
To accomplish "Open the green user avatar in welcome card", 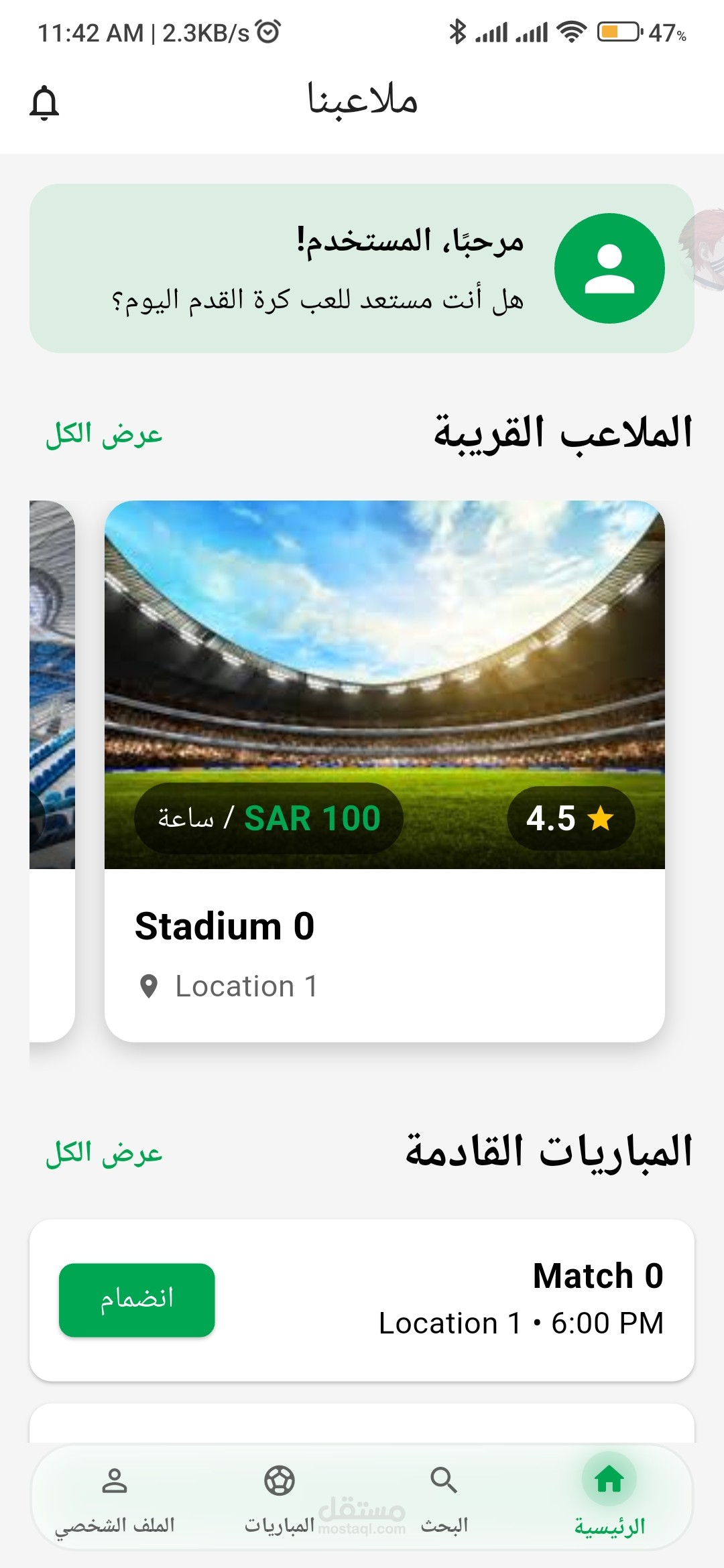I will [x=609, y=269].
